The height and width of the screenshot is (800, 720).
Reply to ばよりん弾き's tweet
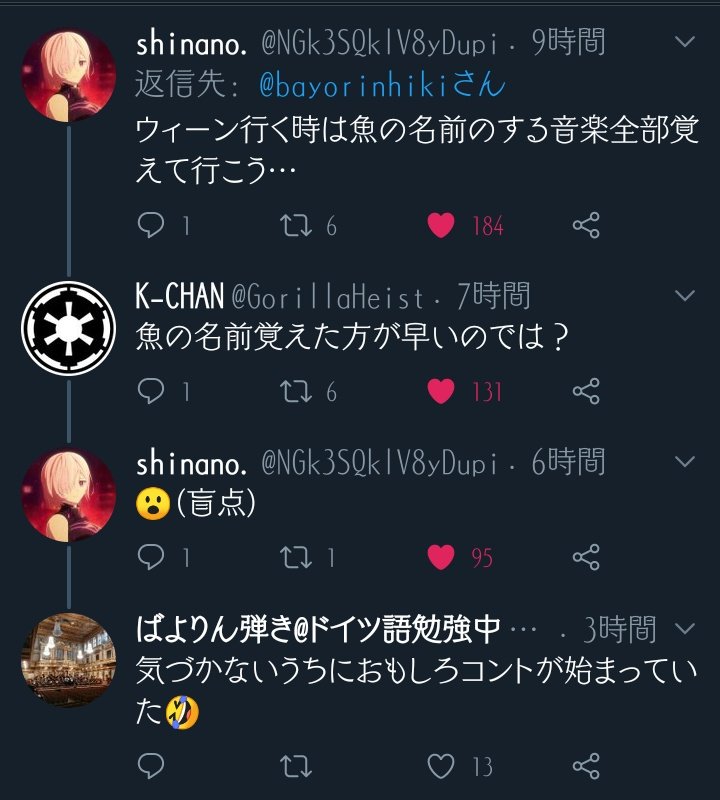point(150,767)
